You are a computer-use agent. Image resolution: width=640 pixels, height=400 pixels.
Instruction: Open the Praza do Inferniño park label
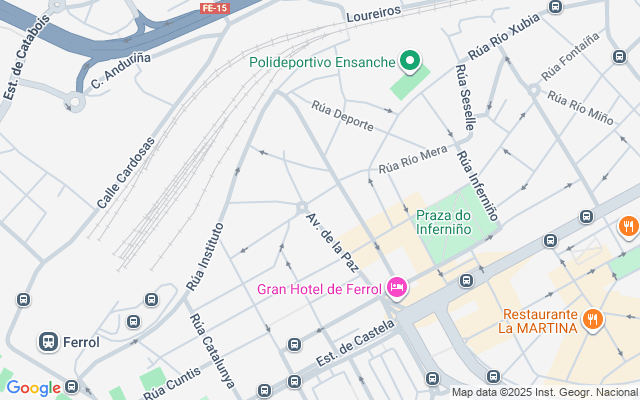[443, 221]
